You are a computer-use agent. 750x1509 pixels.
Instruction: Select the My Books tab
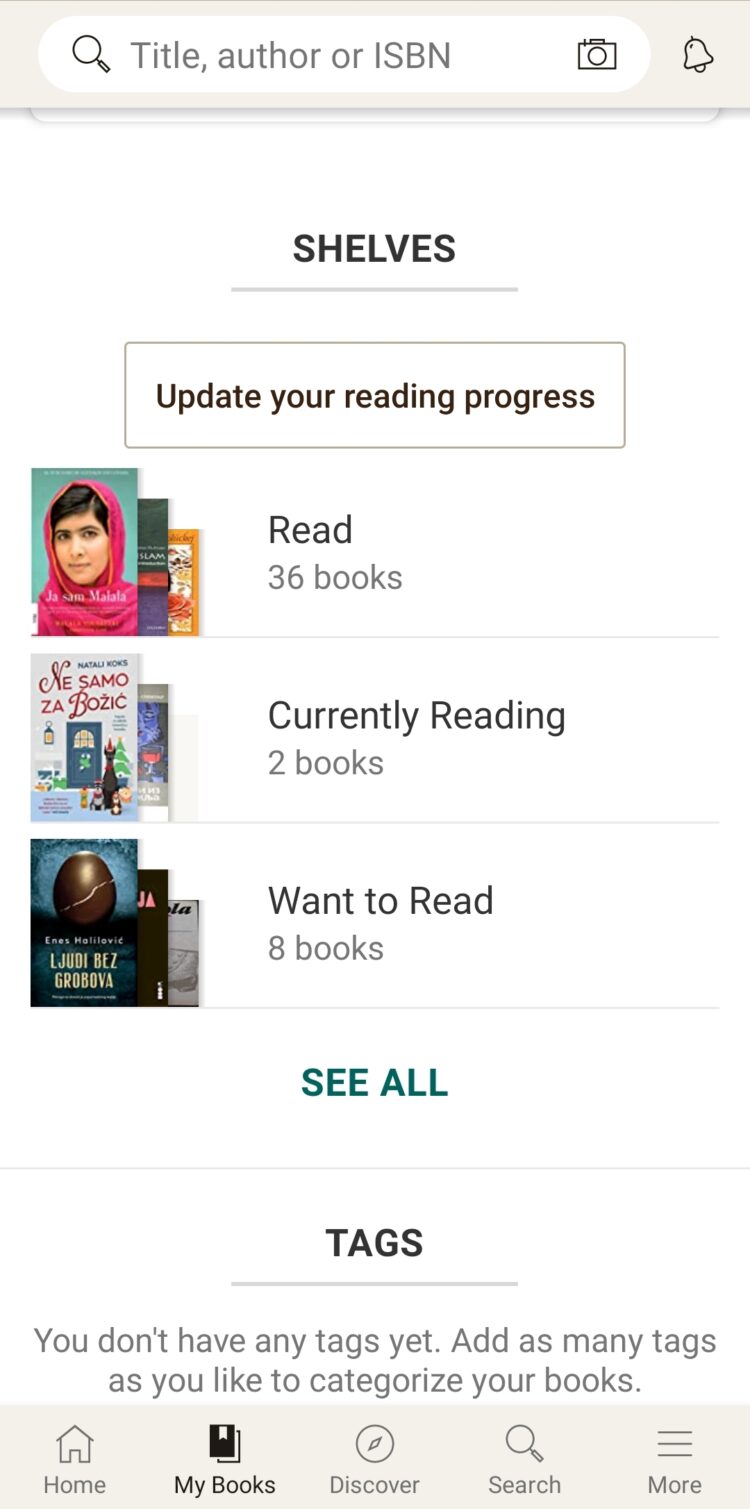tap(225, 1460)
